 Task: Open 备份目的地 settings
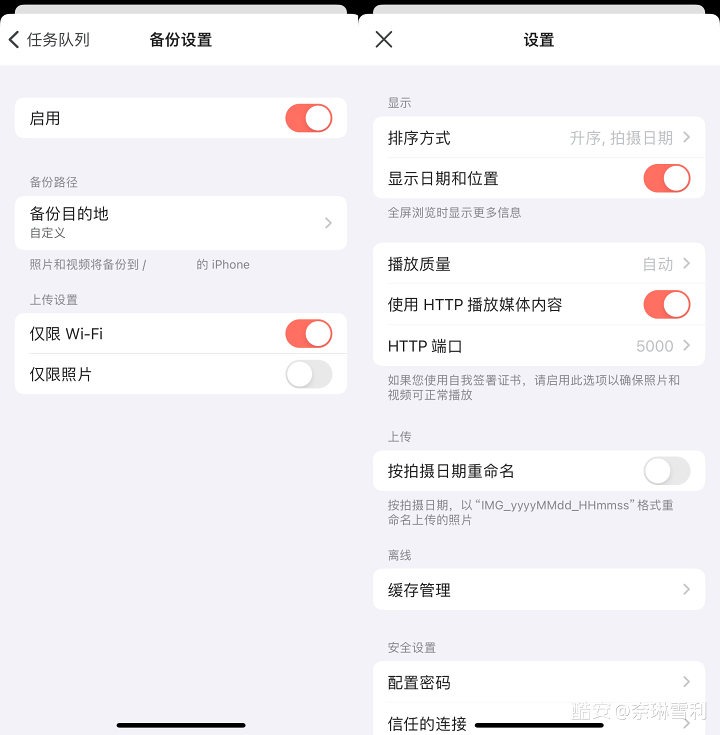pos(180,222)
